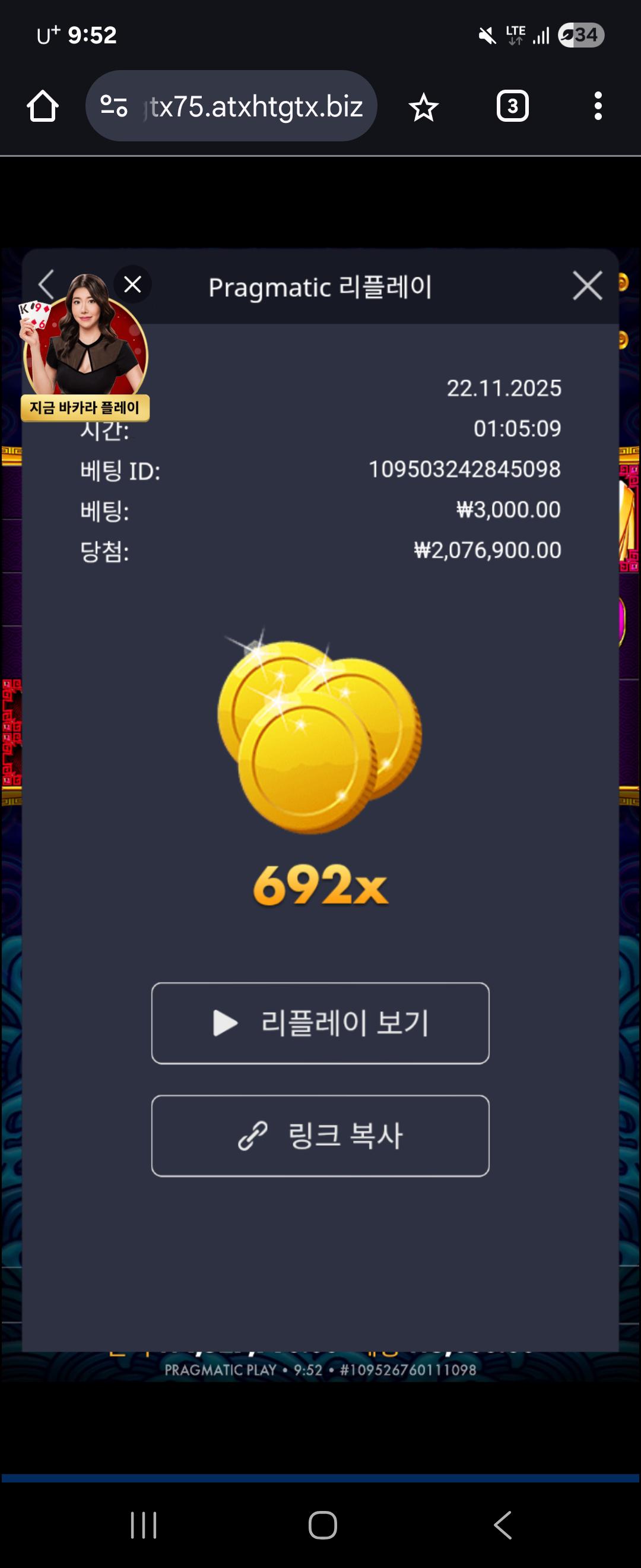641x1568 pixels.
Task: Open the browser overflow menu
Action: click(598, 106)
